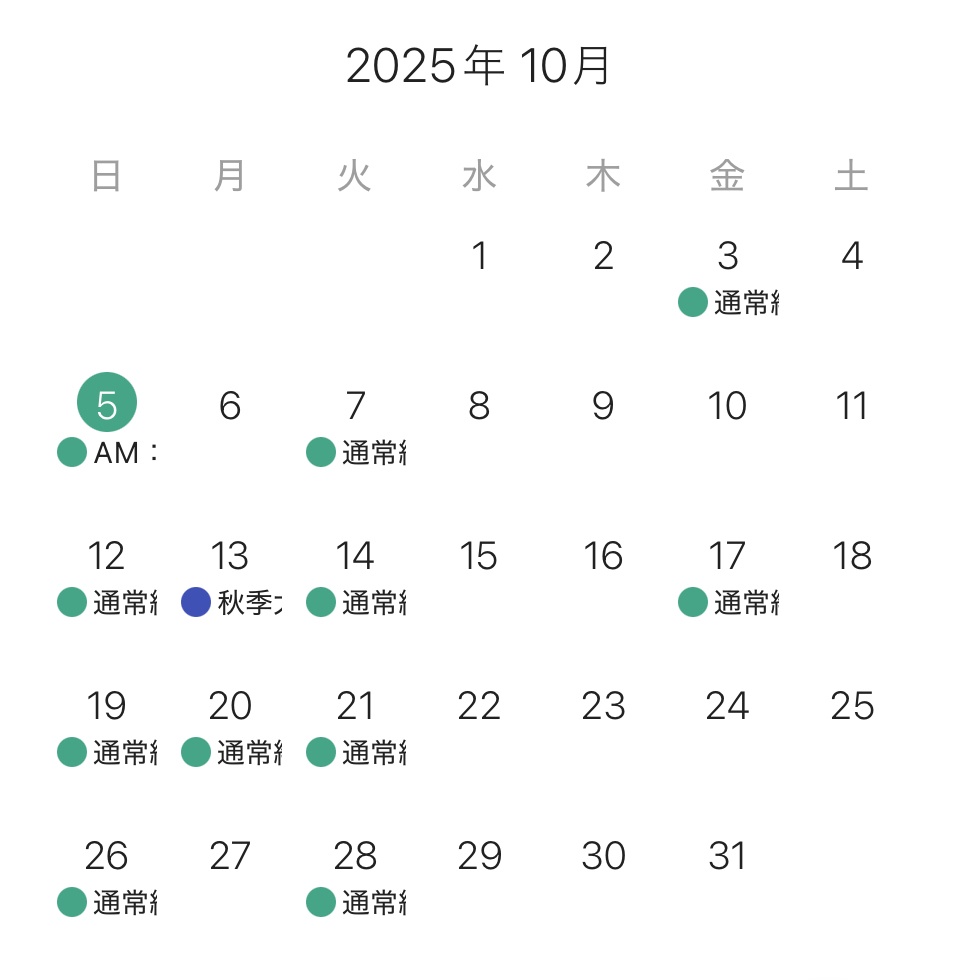Screen dimensions: 960x980
Task: Open October 19 date
Action: [x=107, y=706]
